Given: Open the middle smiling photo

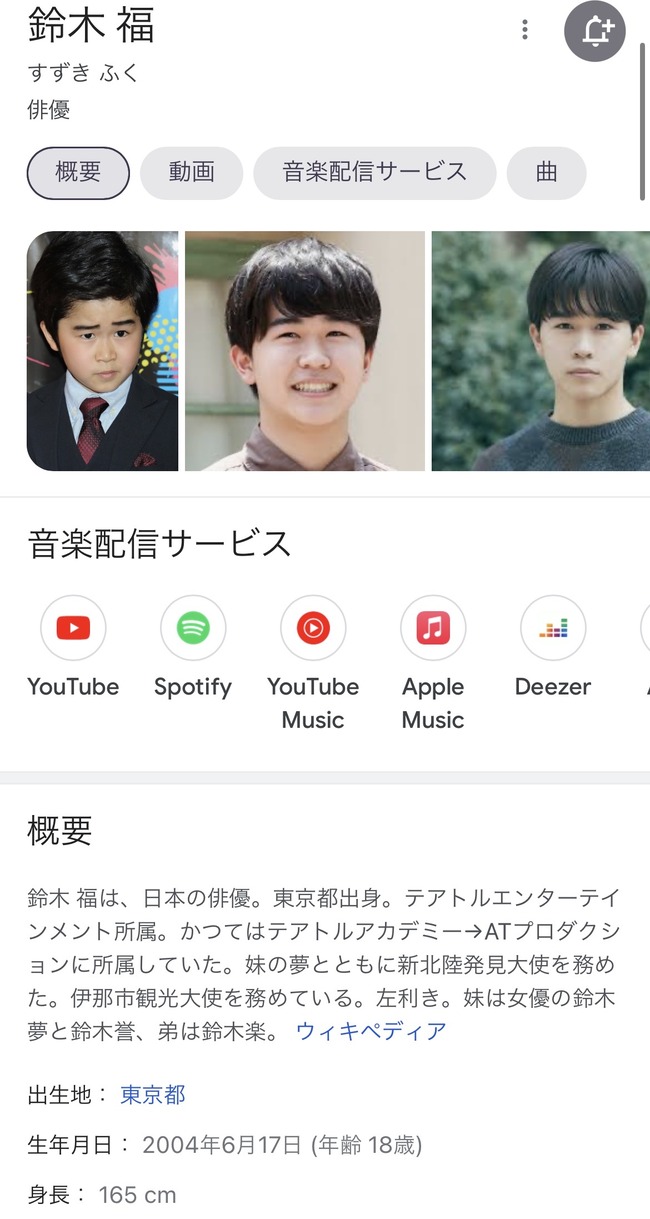Looking at the screenshot, I should pos(305,351).
